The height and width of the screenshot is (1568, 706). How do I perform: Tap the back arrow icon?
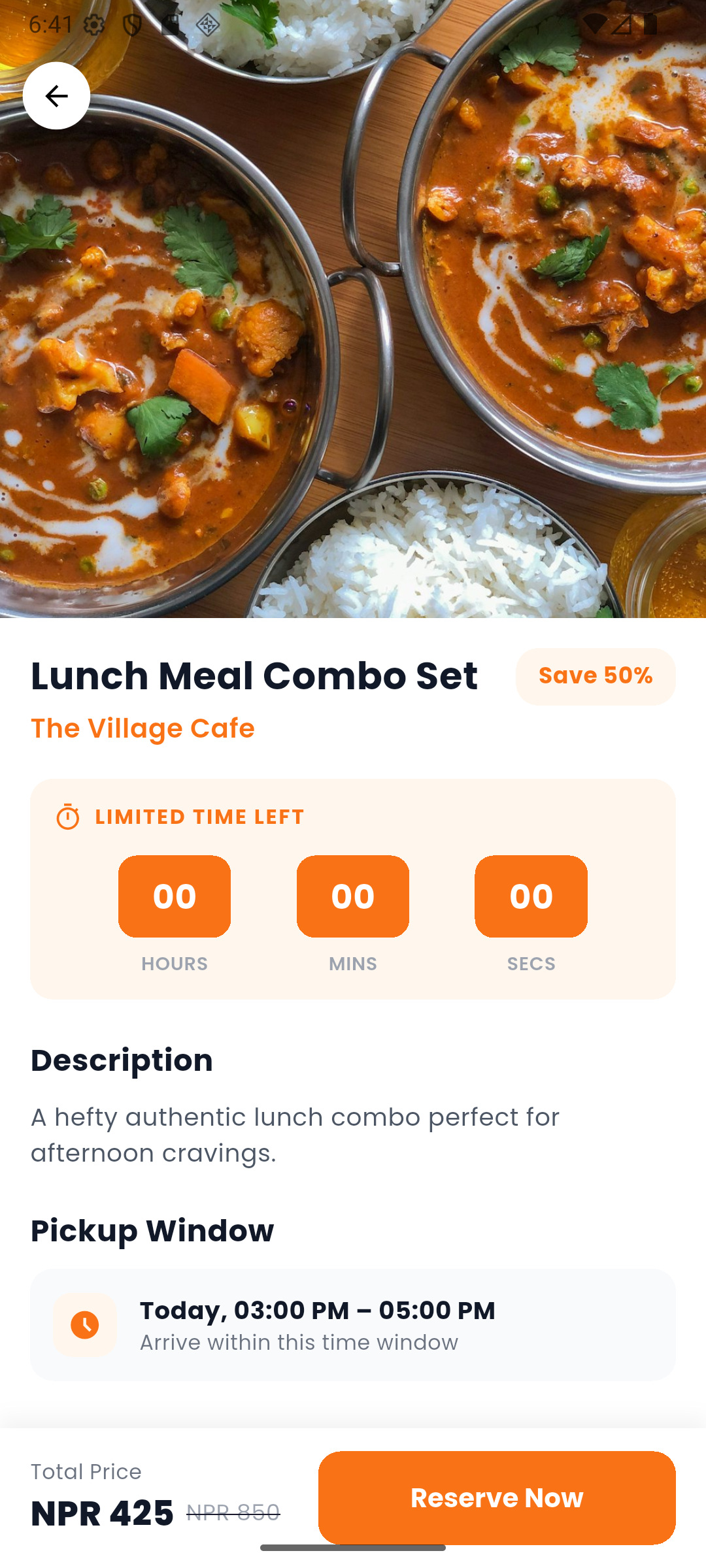tap(56, 95)
